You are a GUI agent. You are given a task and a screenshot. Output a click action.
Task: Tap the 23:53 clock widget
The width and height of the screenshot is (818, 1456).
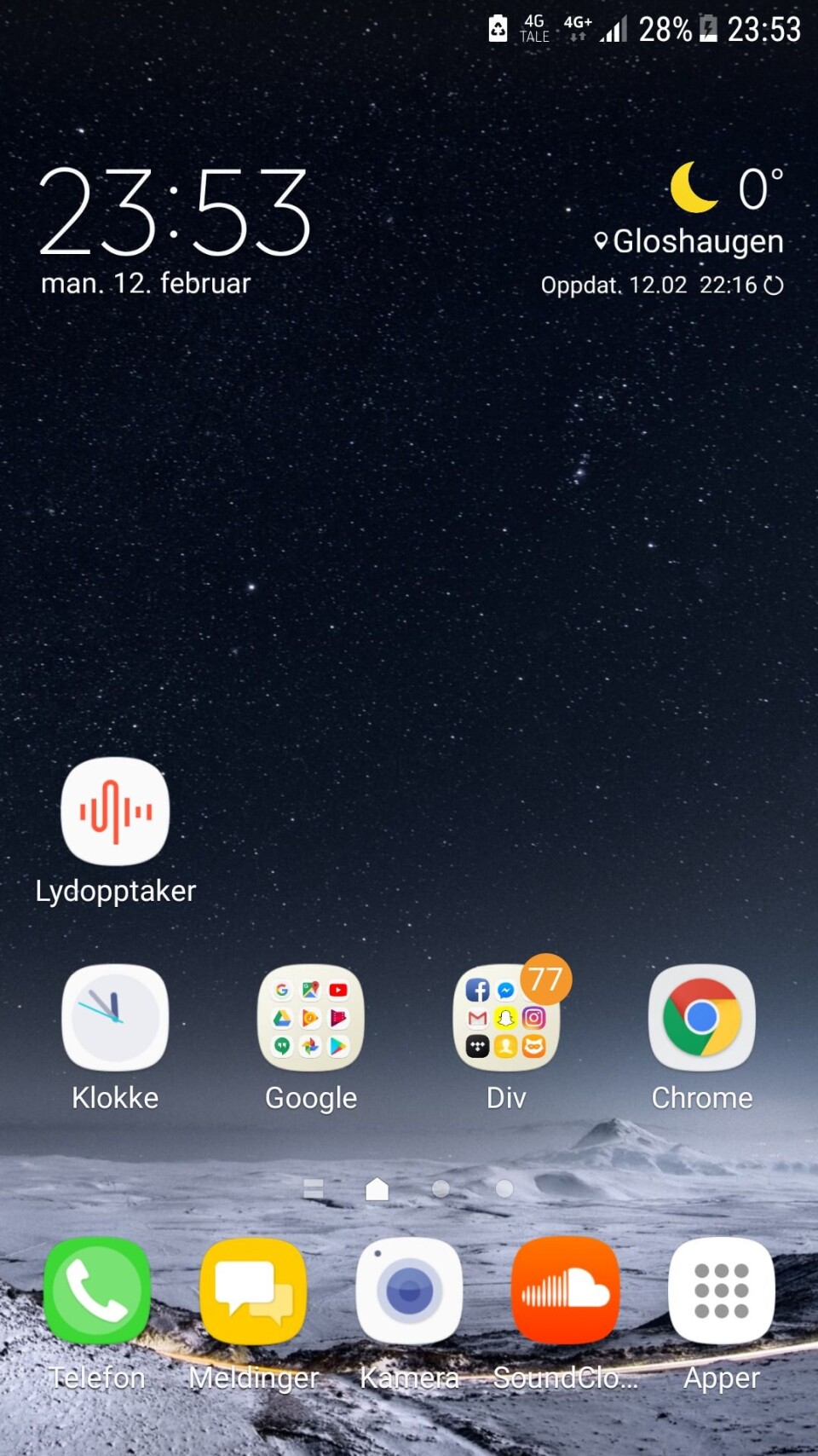(175, 213)
